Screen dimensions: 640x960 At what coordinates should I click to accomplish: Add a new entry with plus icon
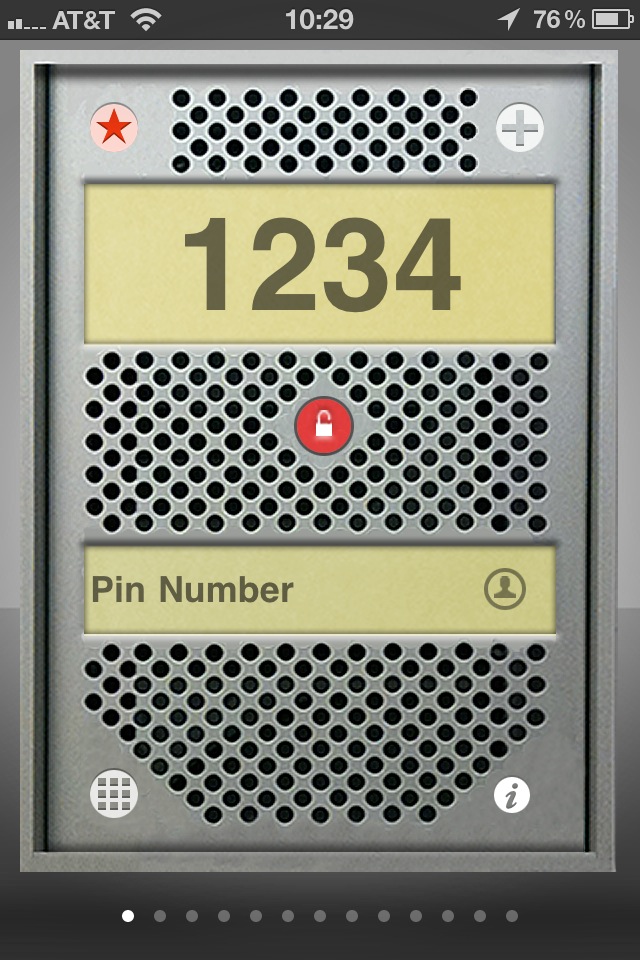(x=520, y=128)
